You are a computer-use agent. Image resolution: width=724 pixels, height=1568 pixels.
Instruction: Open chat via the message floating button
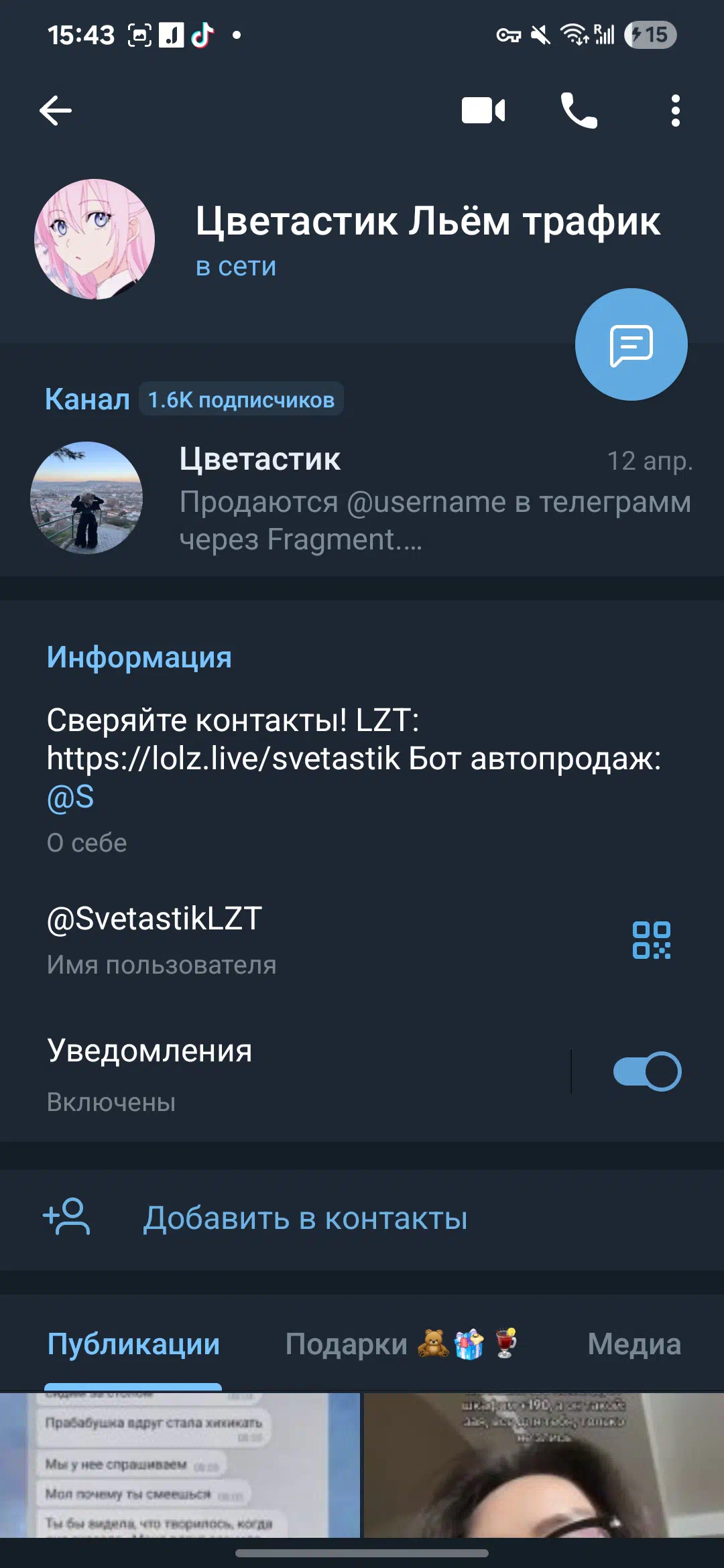pos(631,344)
